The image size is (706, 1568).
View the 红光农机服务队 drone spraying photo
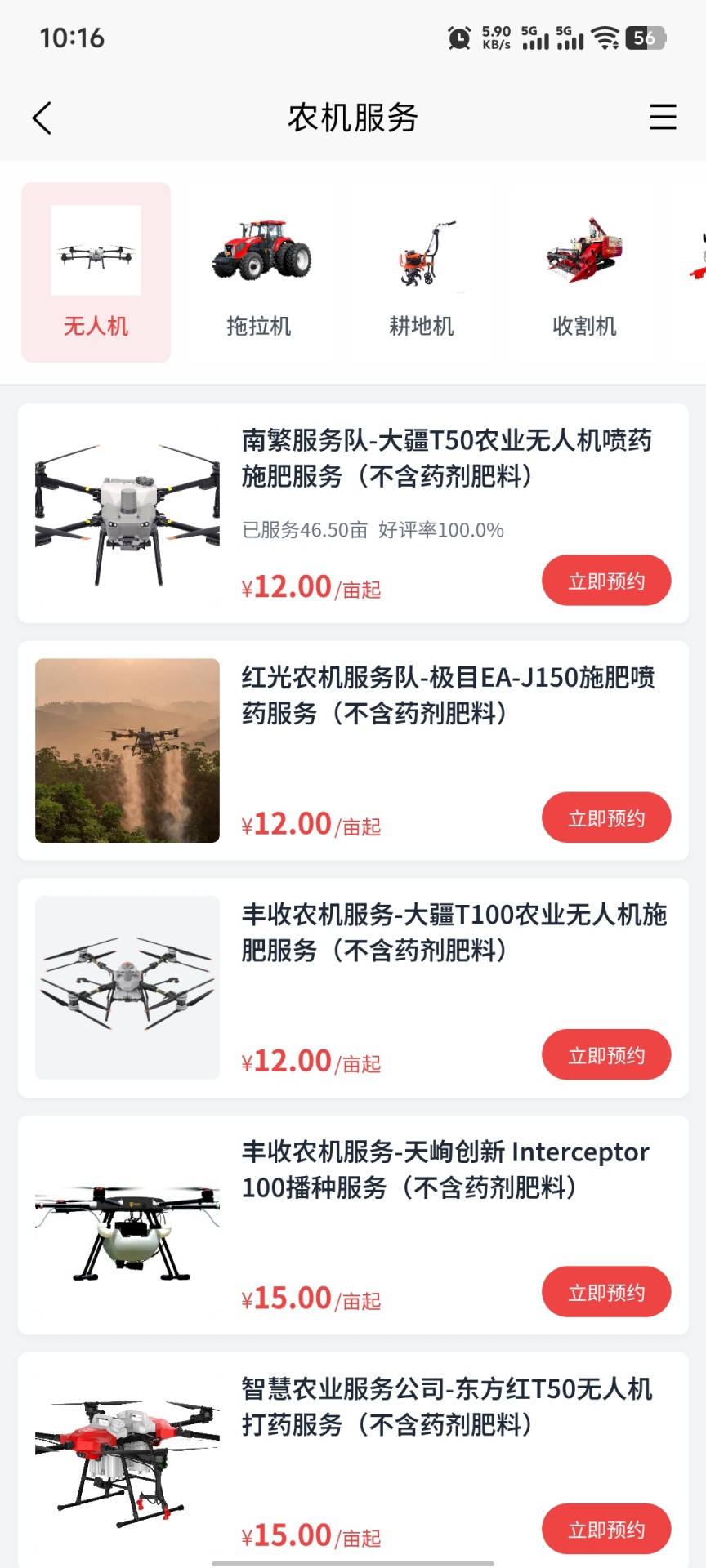tap(127, 749)
